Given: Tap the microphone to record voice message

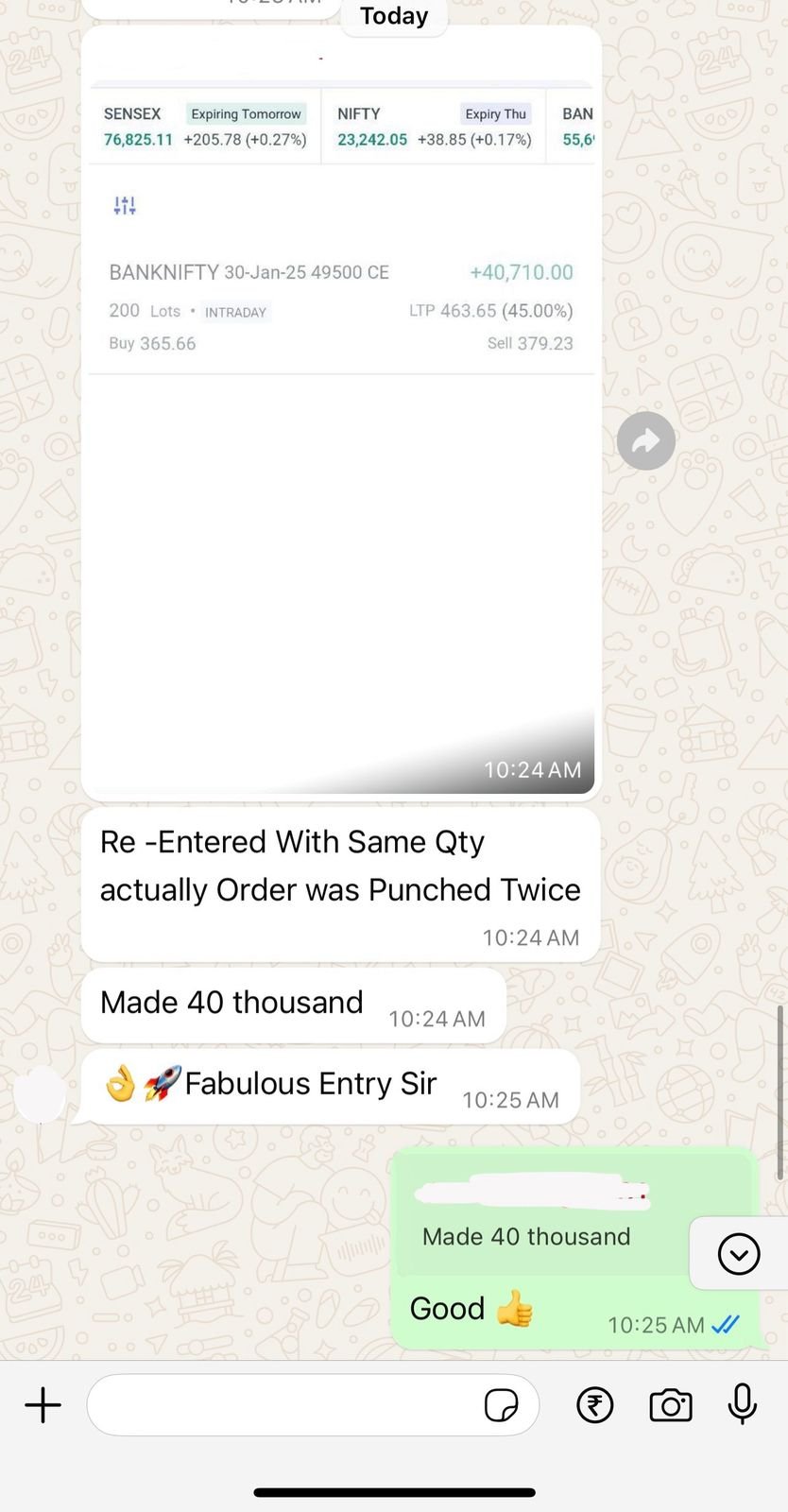Looking at the screenshot, I should point(742,1403).
